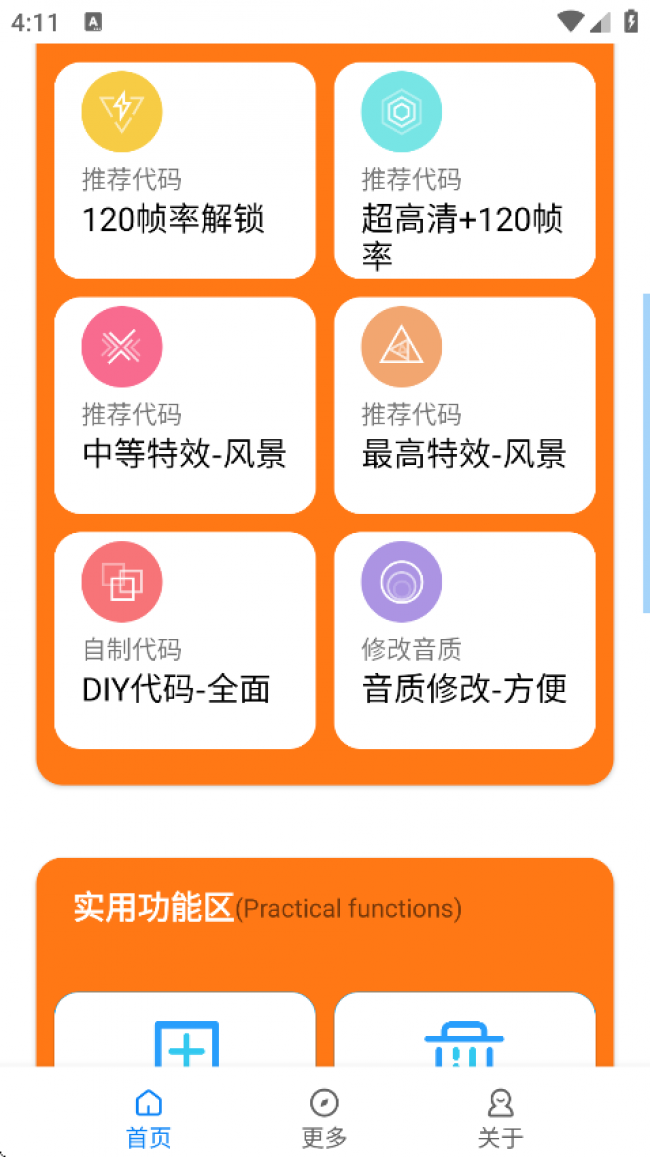Go to the 关于 tab
The height and width of the screenshot is (1157, 650).
[500, 1118]
